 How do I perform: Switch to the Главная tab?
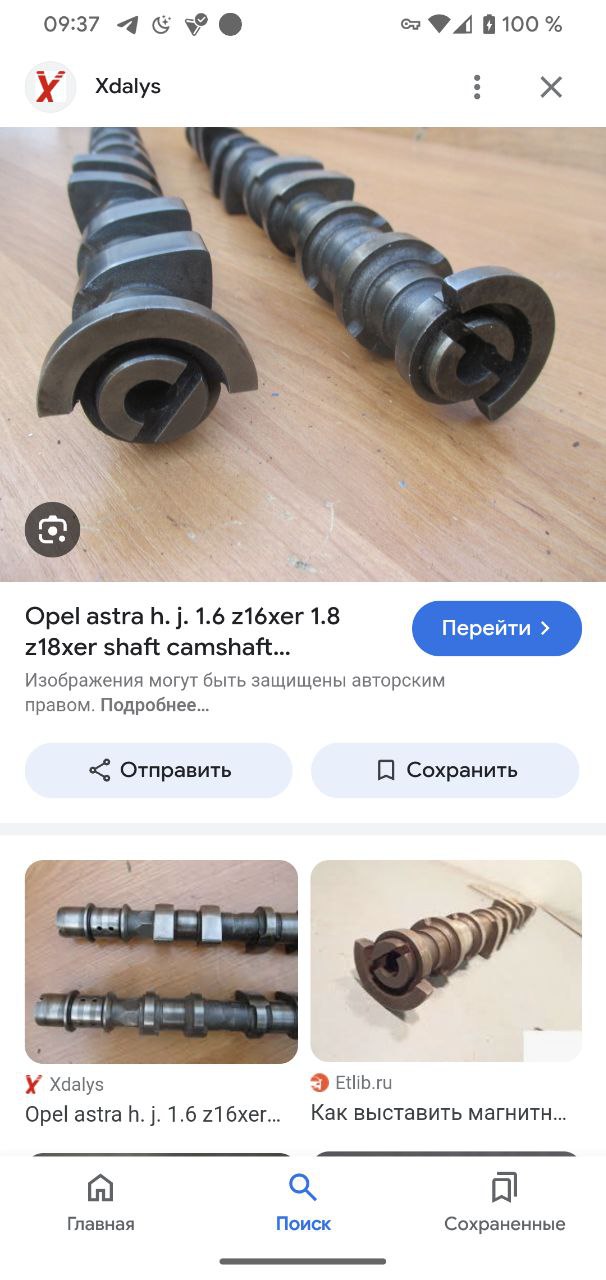point(100,1203)
